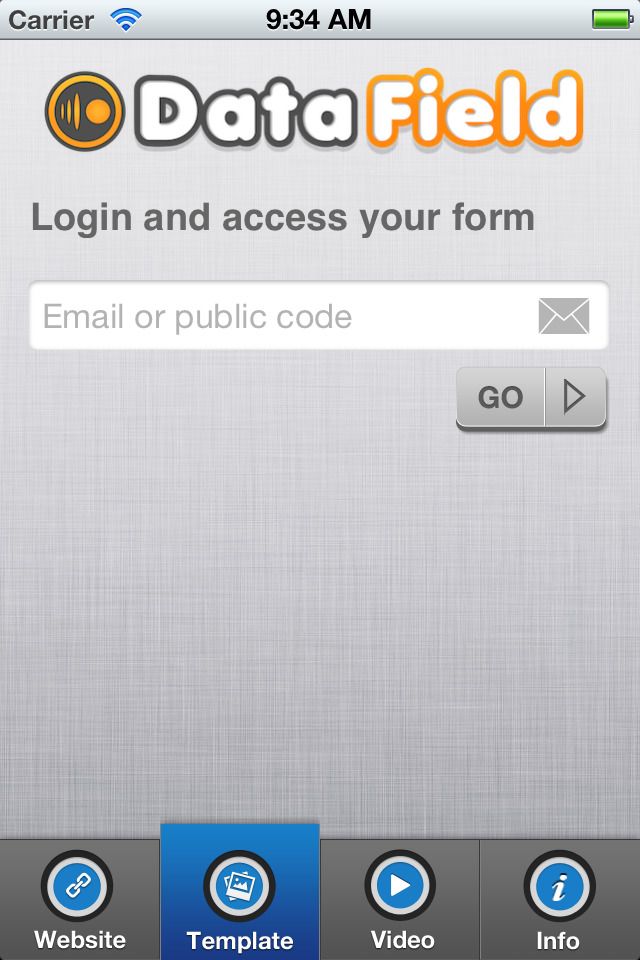The width and height of the screenshot is (640, 960).
Task: Open the Video tab
Action: click(400, 900)
